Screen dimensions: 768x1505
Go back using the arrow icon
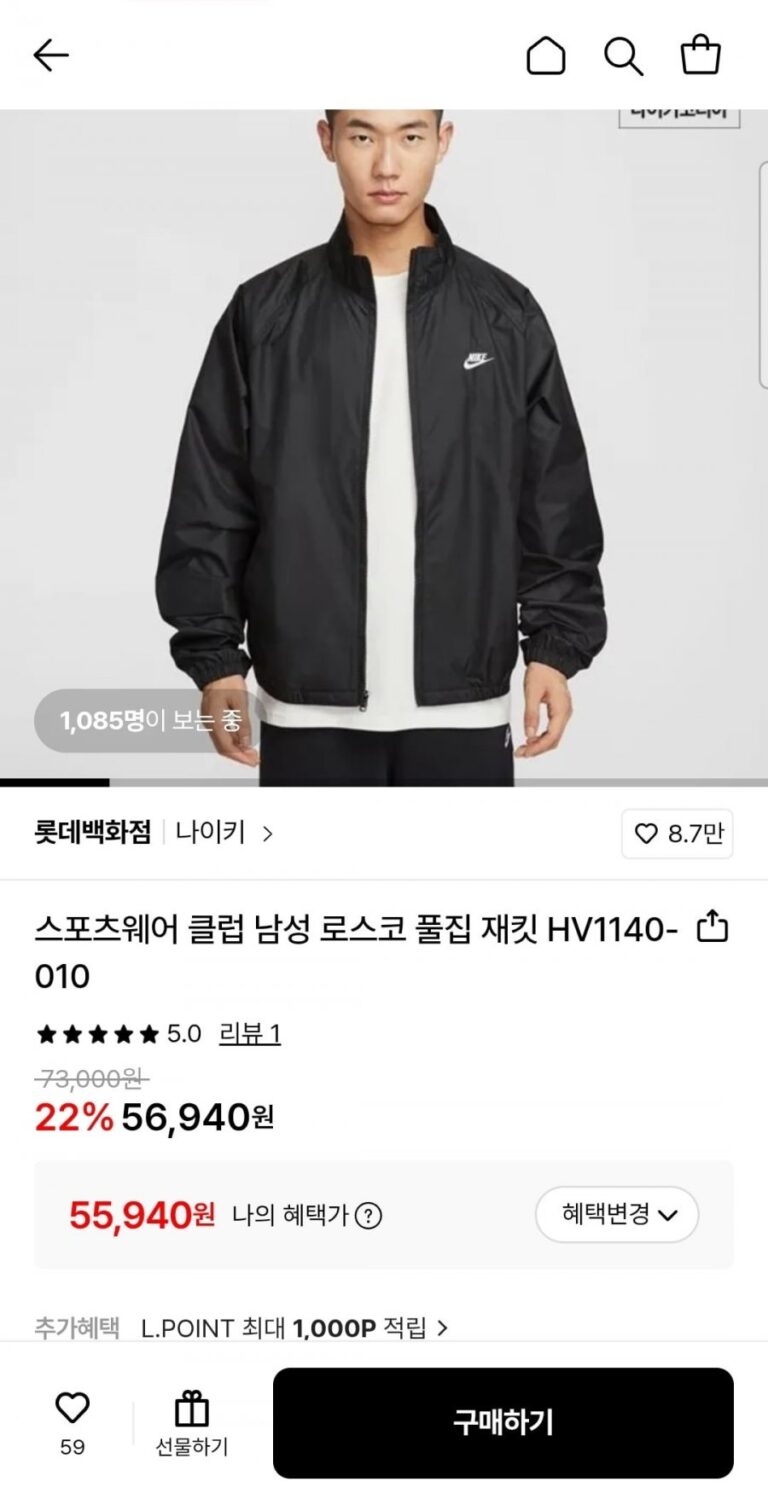[x=51, y=56]
